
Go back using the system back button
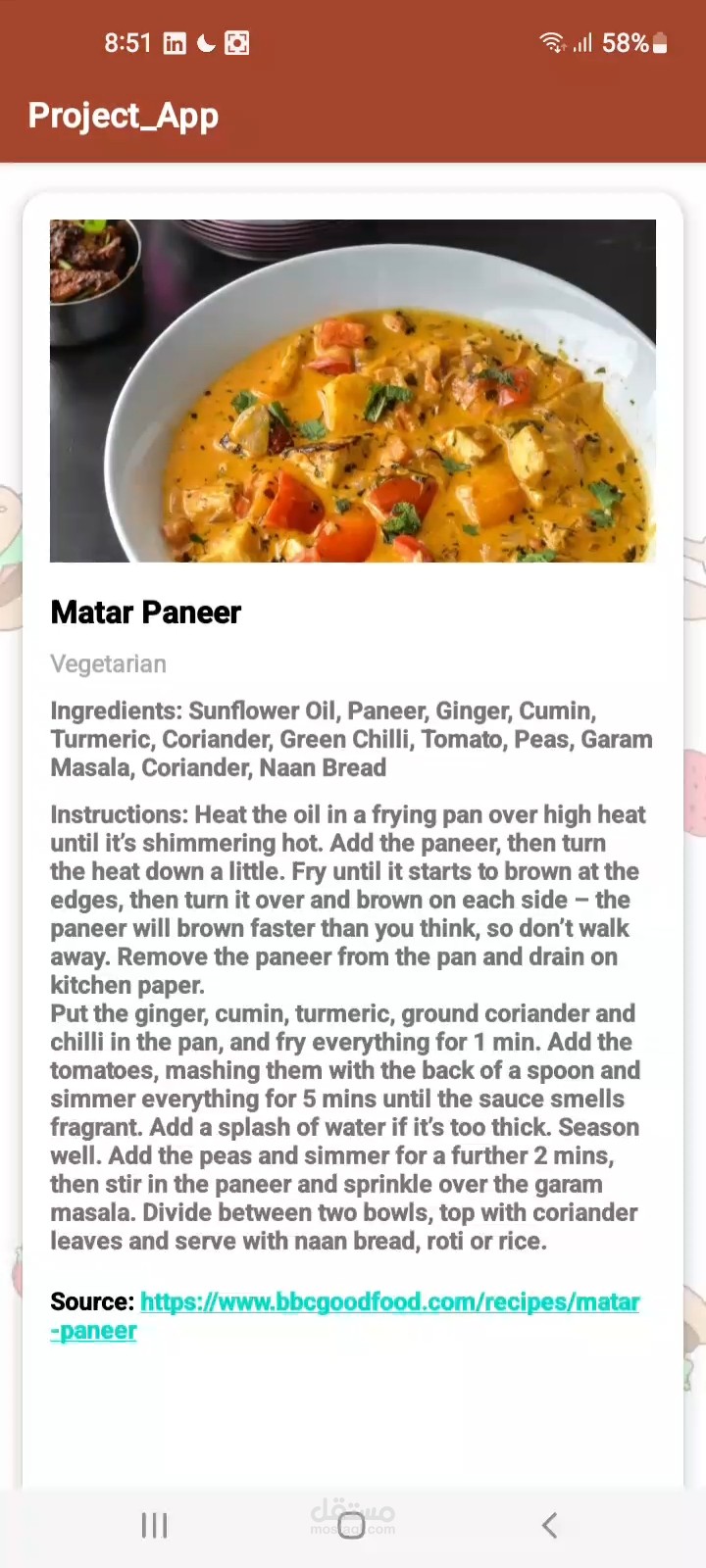coord(549,1525)
